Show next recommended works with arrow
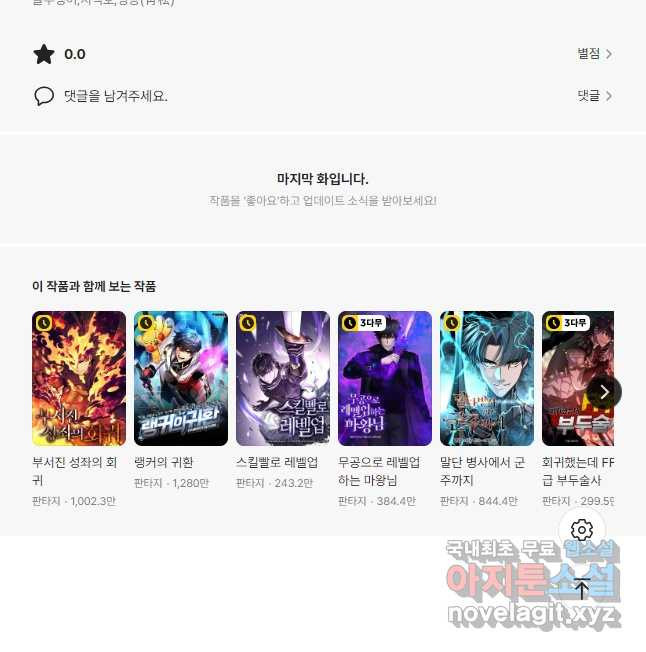This screenshot has width=646, height=652. click(x=604, y=391)
